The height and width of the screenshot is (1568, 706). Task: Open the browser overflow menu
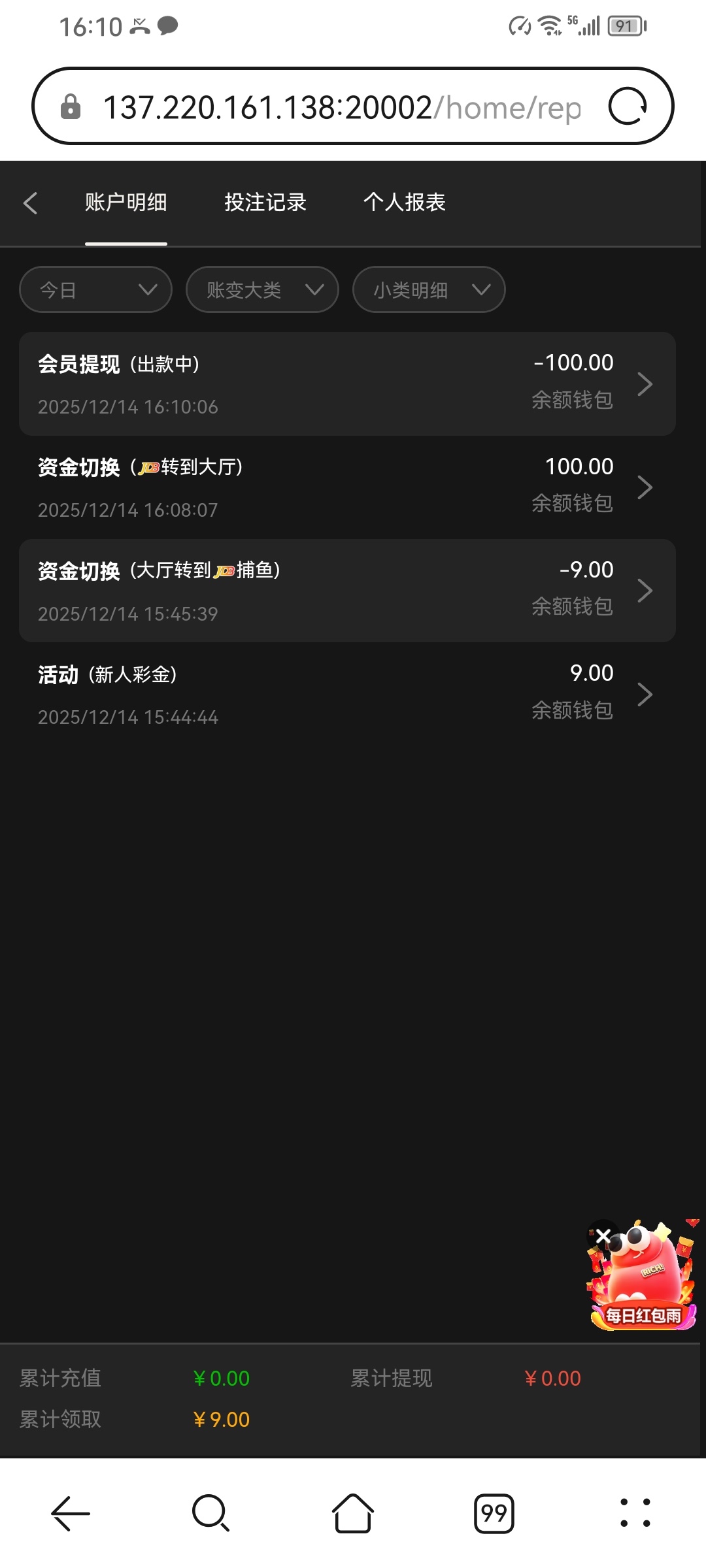point(635,1513)
